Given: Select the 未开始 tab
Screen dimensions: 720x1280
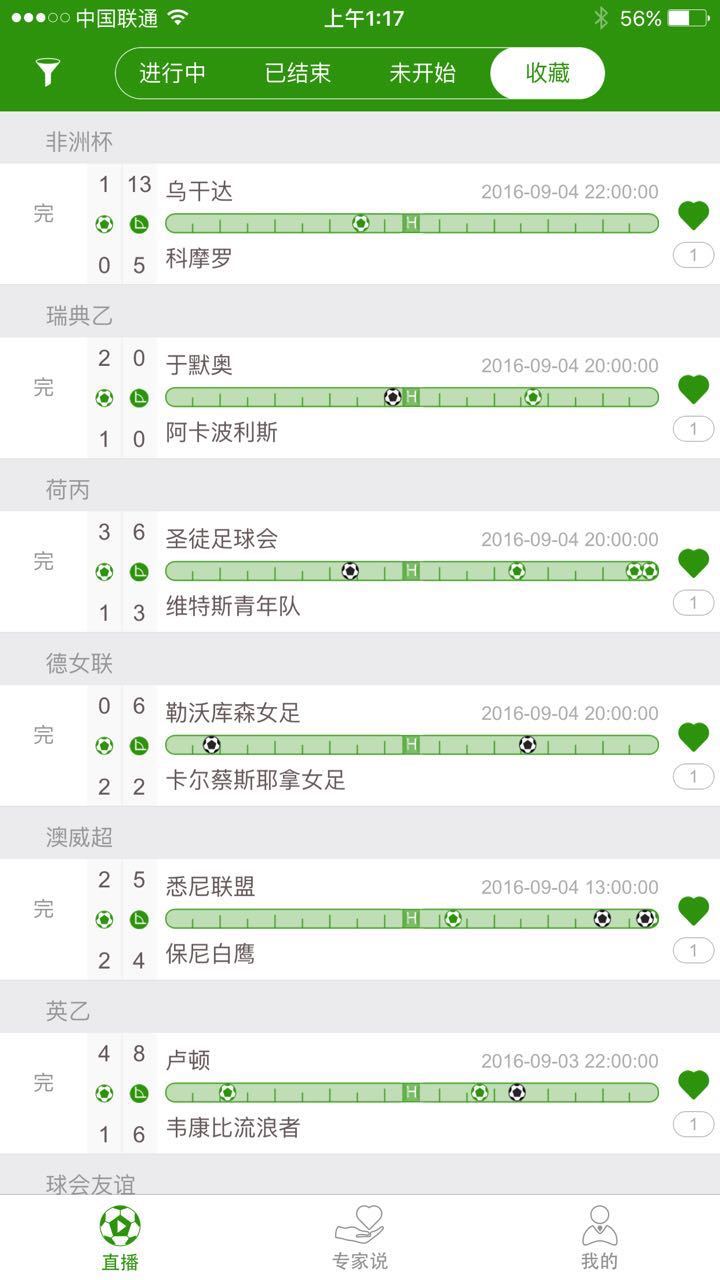Looking at the screenshot, I should coord(422,73).
